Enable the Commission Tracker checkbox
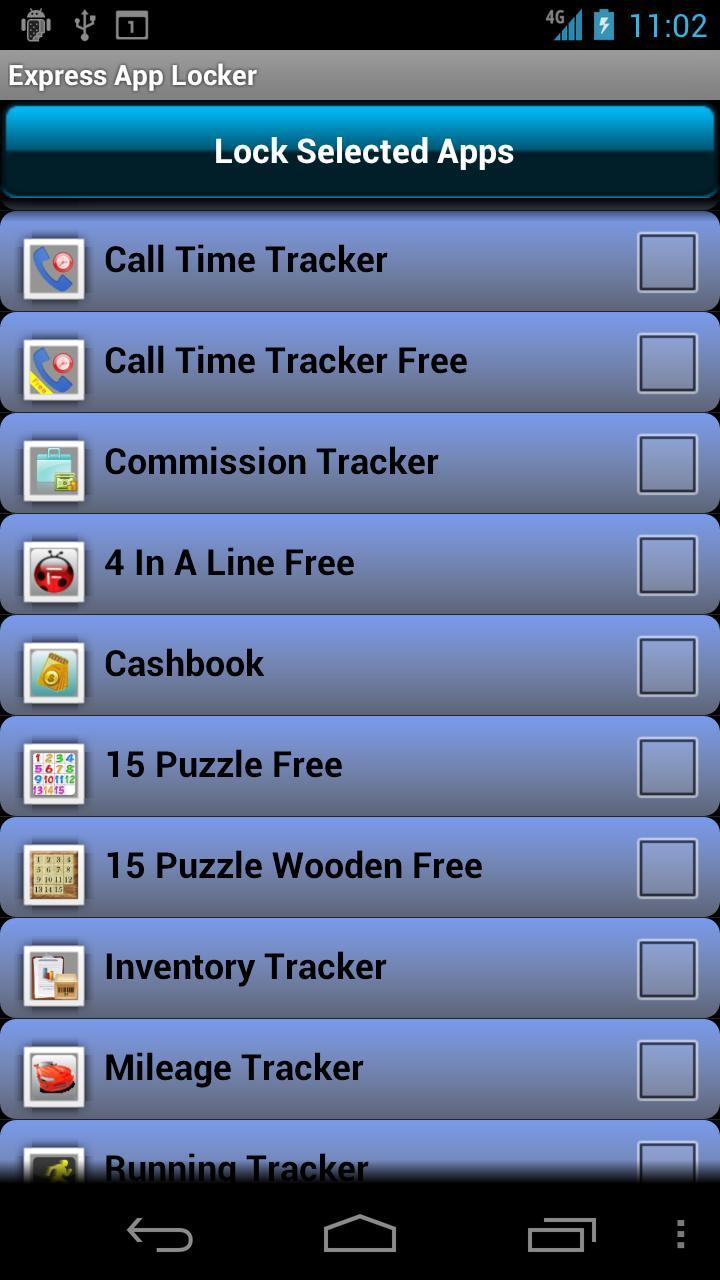The image size is (720, 1280). click(x=667, y=461)
